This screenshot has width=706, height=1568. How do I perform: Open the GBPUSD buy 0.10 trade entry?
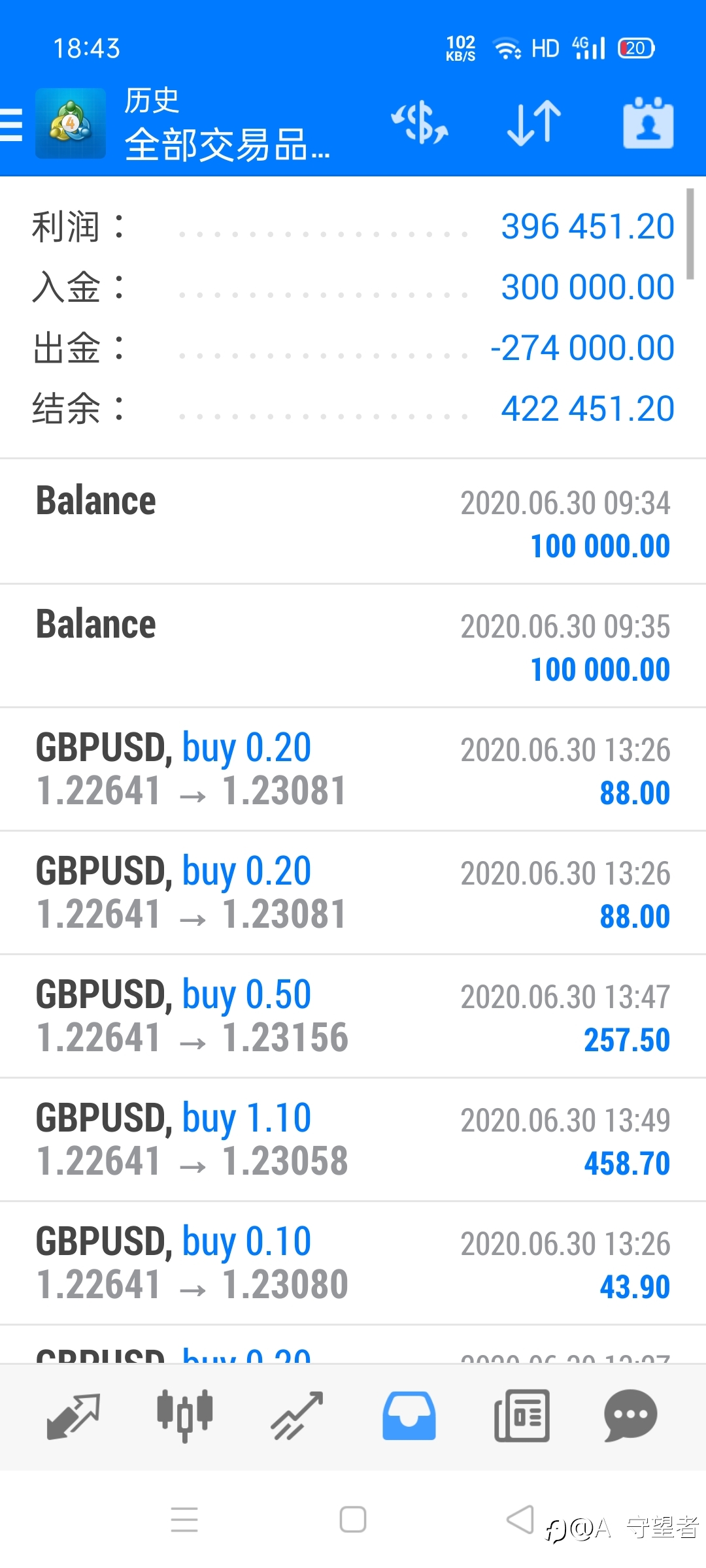pyautogui.click(x=353, y=1263)
